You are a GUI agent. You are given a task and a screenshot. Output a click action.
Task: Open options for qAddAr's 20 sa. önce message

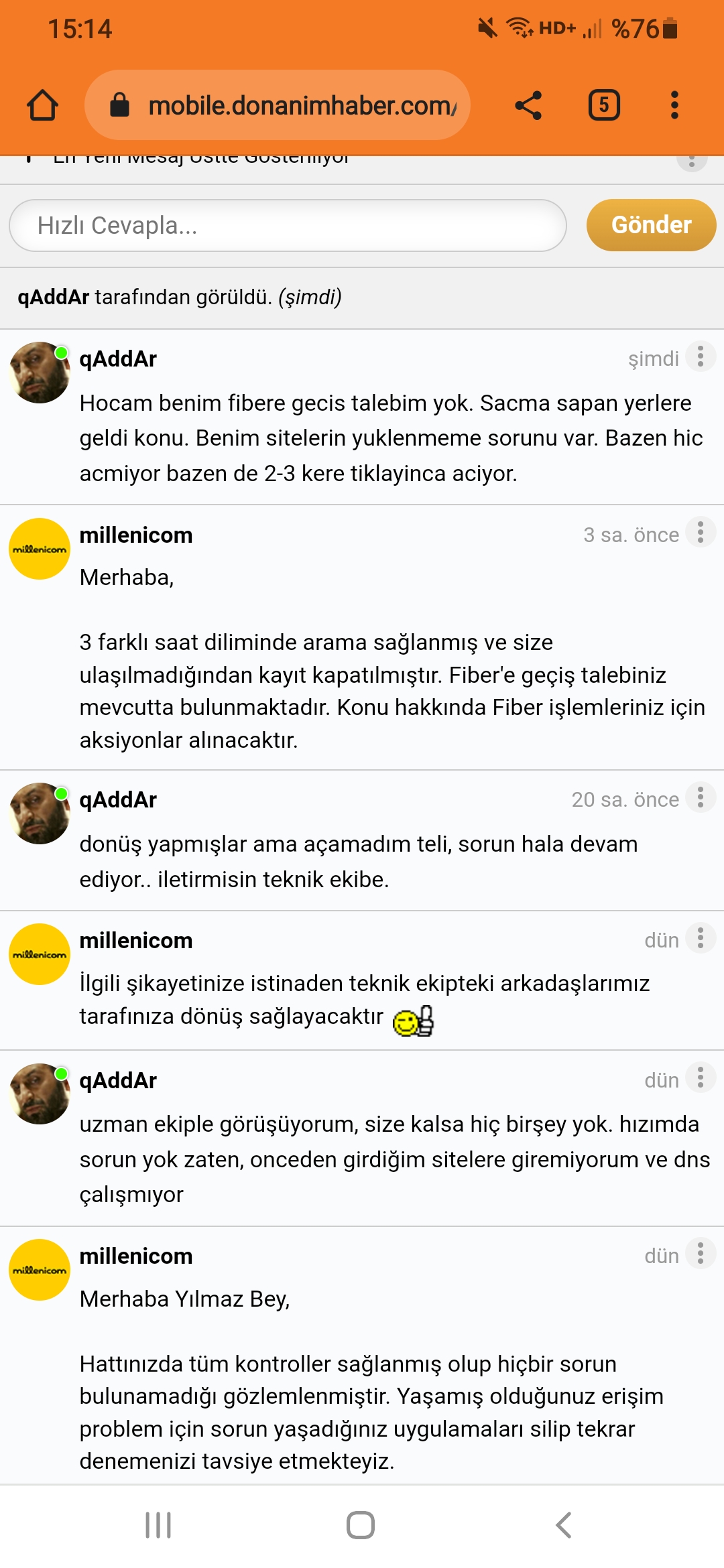click(701, 797)
